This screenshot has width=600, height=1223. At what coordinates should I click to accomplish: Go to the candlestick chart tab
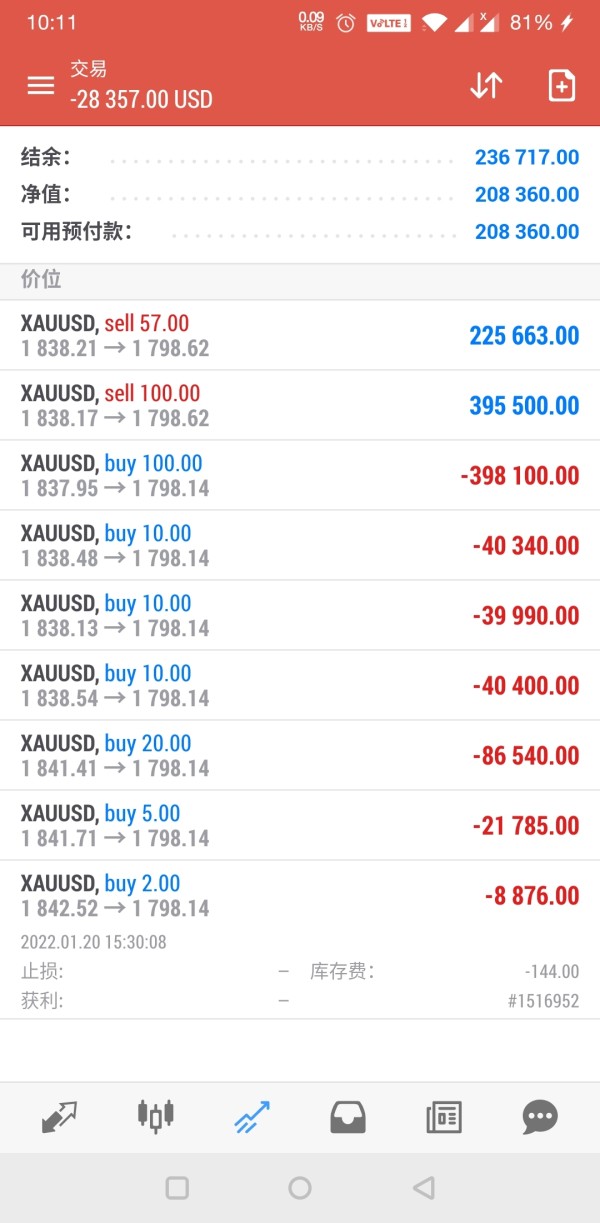coord(155,1116)
